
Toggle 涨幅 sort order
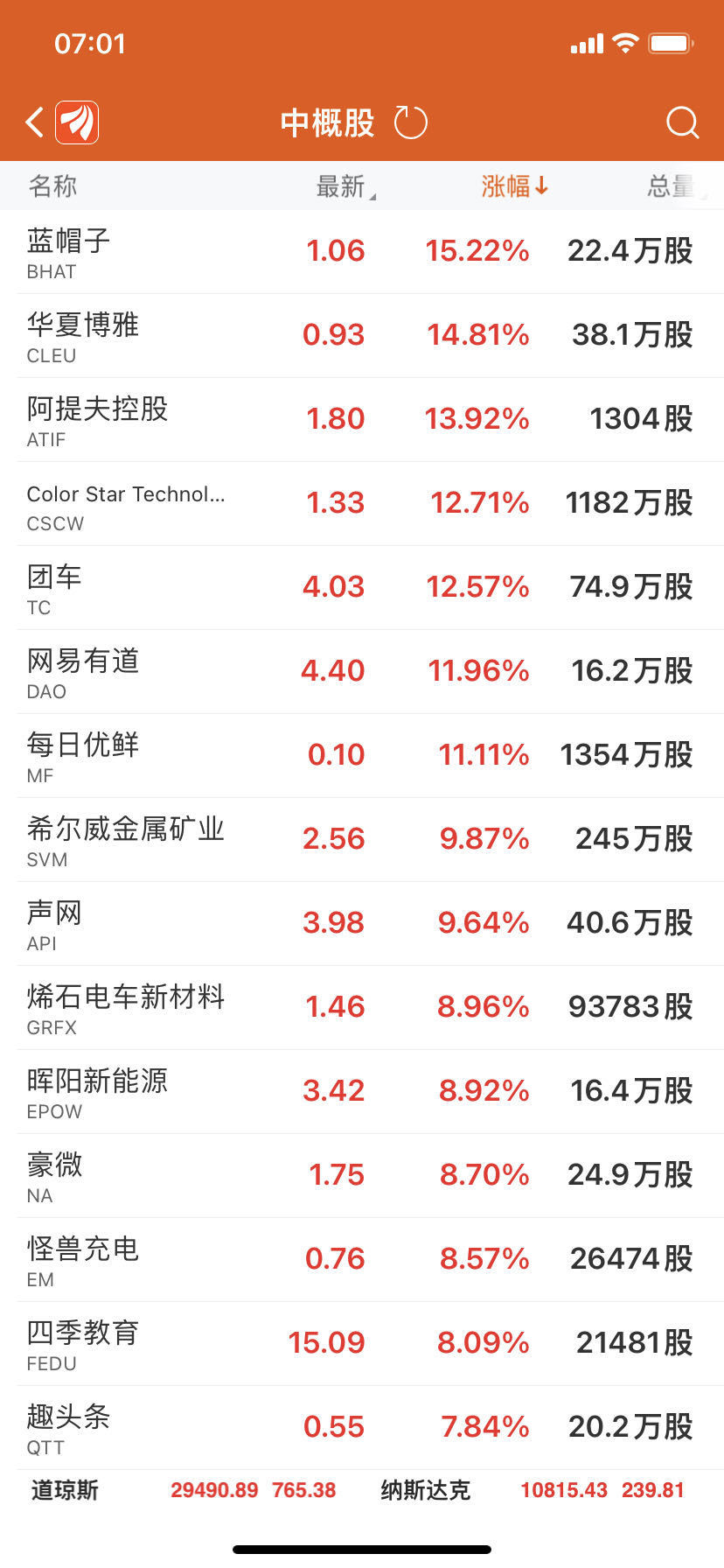click(514, 185)
